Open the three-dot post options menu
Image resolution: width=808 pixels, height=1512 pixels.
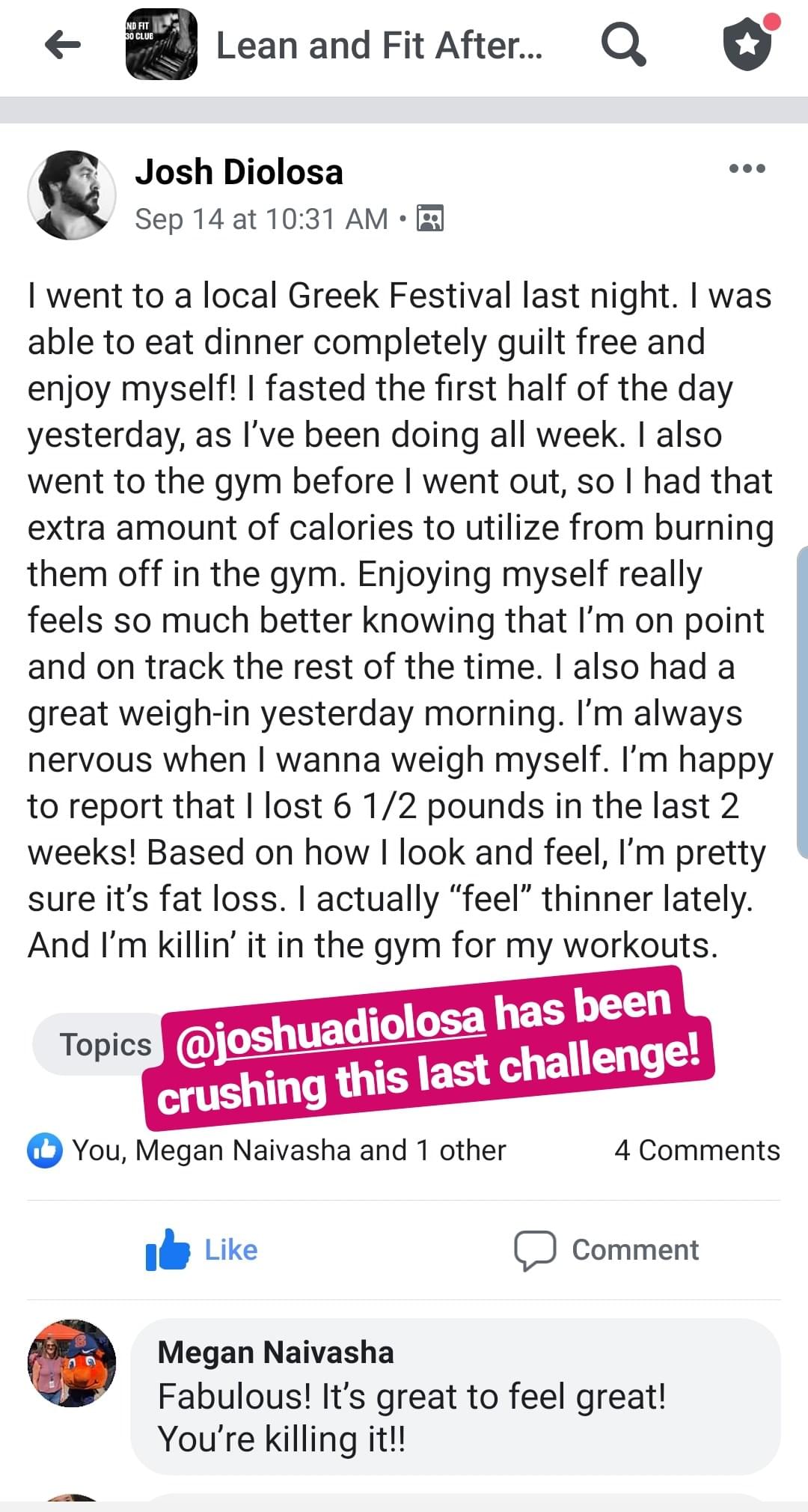(x=747, y=168)
